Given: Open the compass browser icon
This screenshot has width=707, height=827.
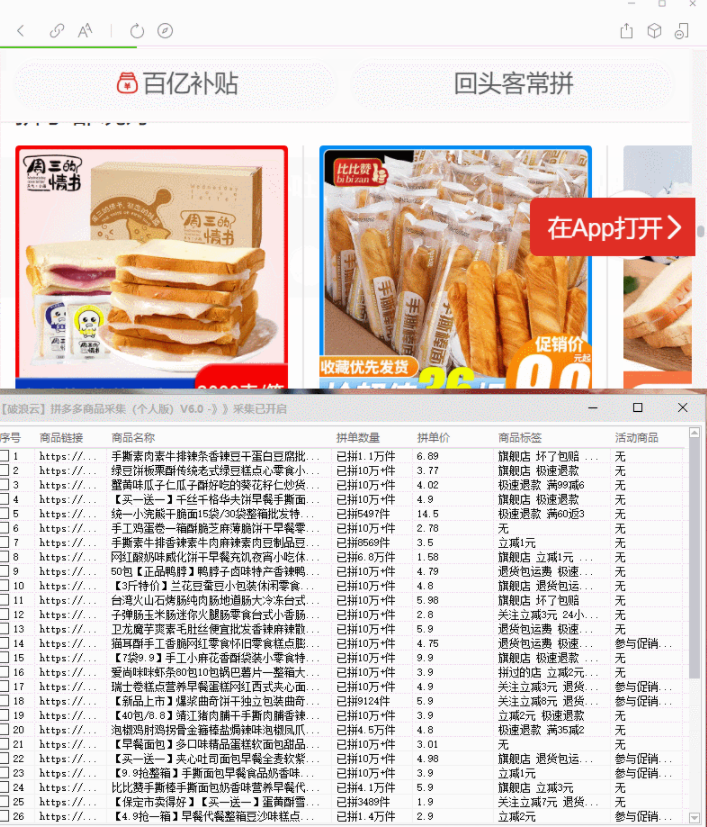Looking at the screenshot, I should pos(165,31).
